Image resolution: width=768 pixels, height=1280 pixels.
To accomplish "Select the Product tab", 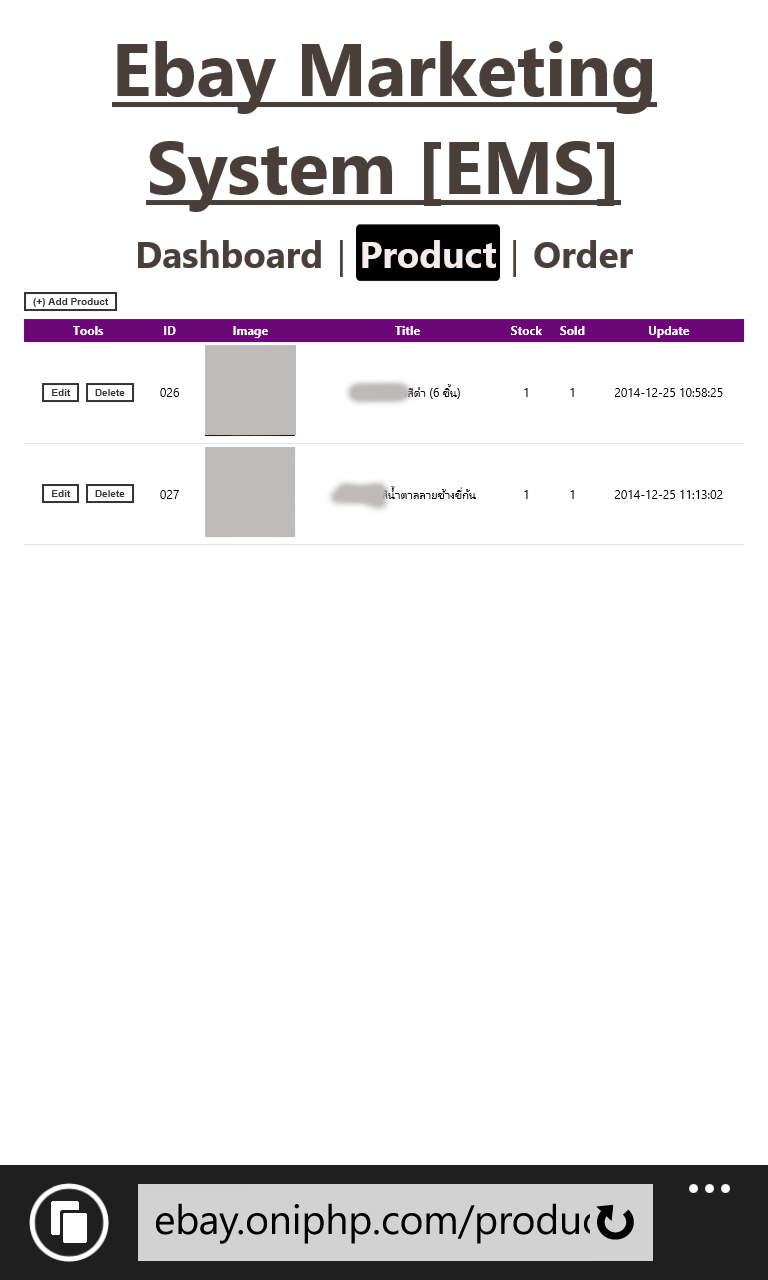I will [428, 253].
